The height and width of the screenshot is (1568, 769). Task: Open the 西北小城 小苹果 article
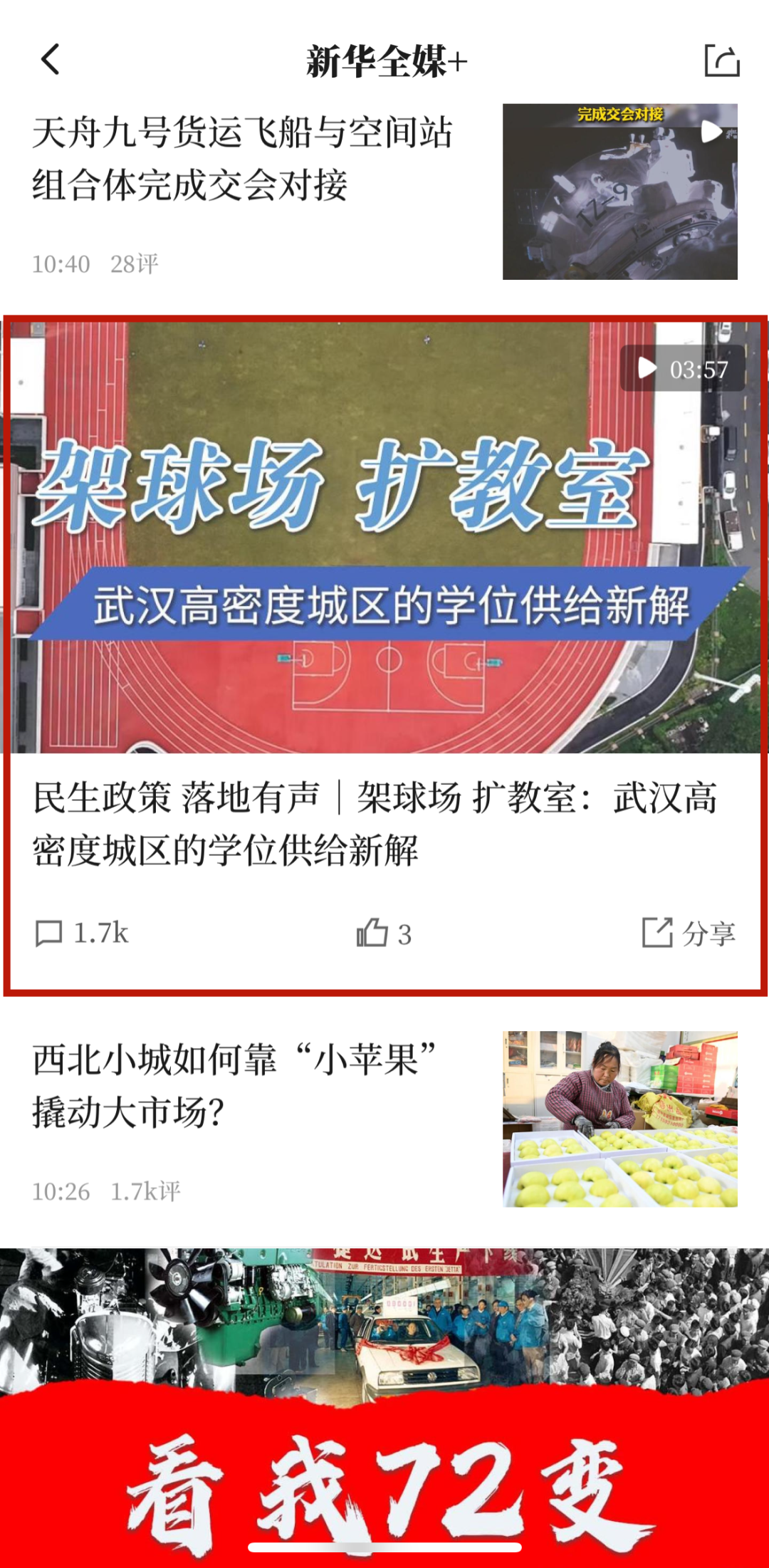[x=235, y=1085]
